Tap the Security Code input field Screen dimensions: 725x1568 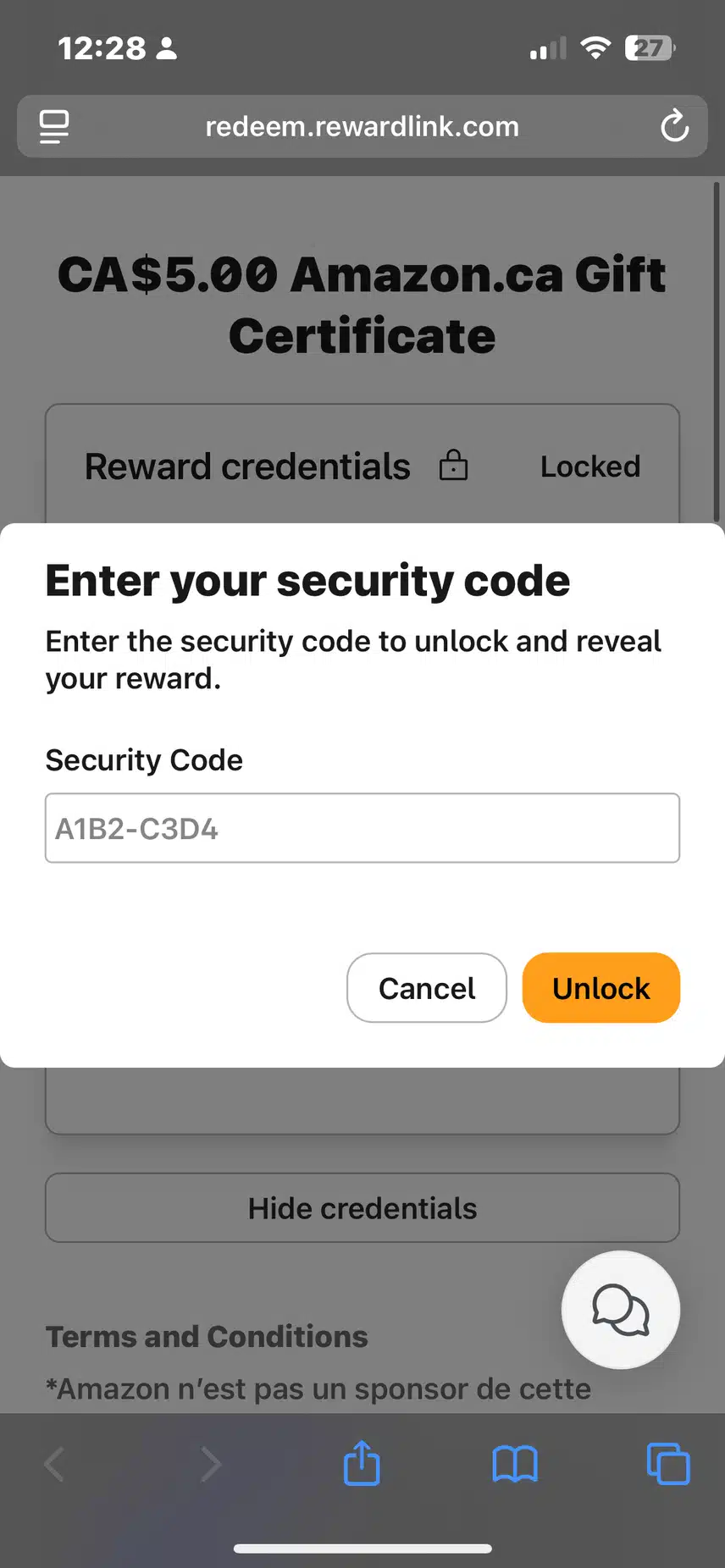362,828
